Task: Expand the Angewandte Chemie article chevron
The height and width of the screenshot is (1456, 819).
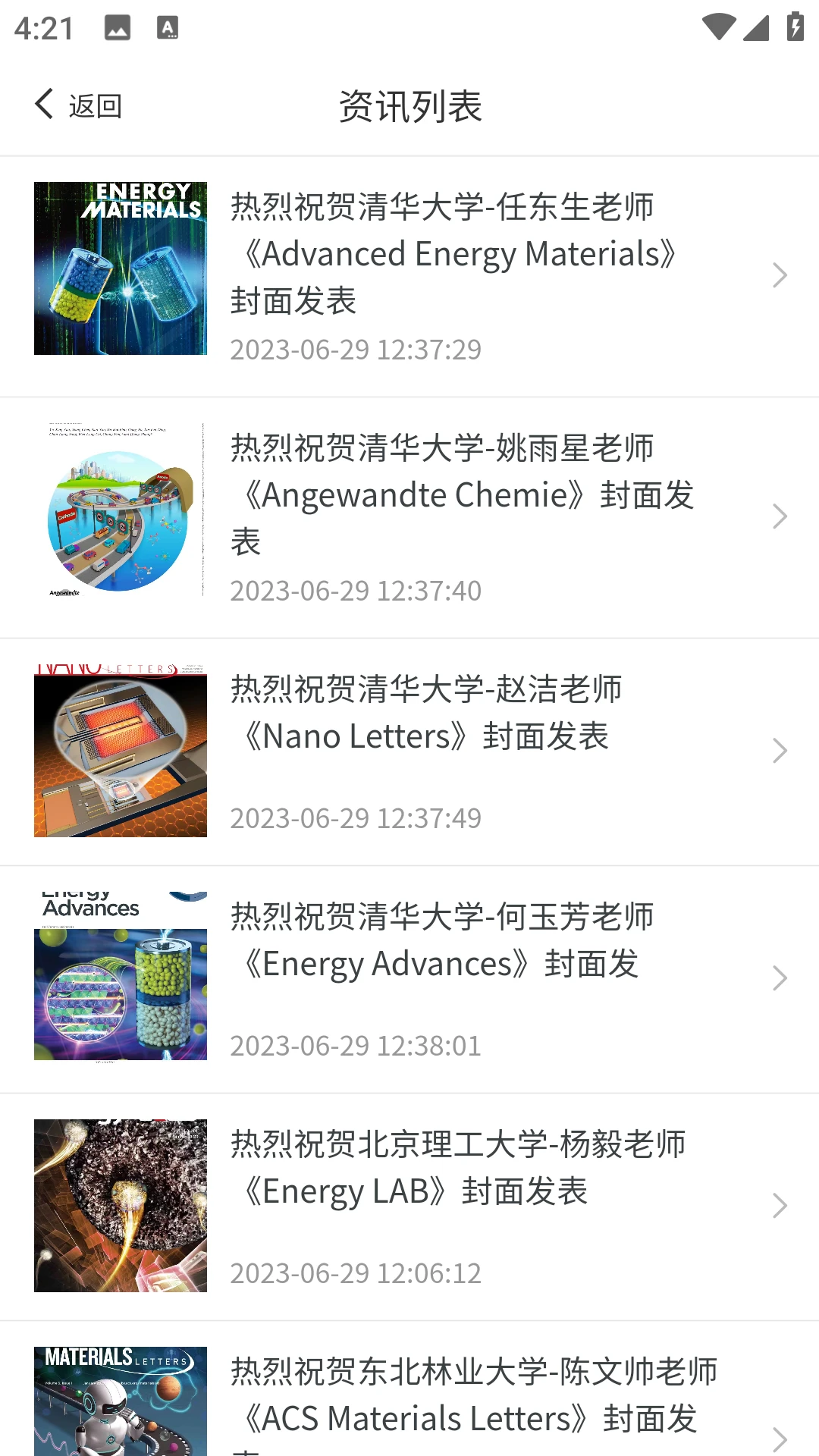Action: click(780, 516)
